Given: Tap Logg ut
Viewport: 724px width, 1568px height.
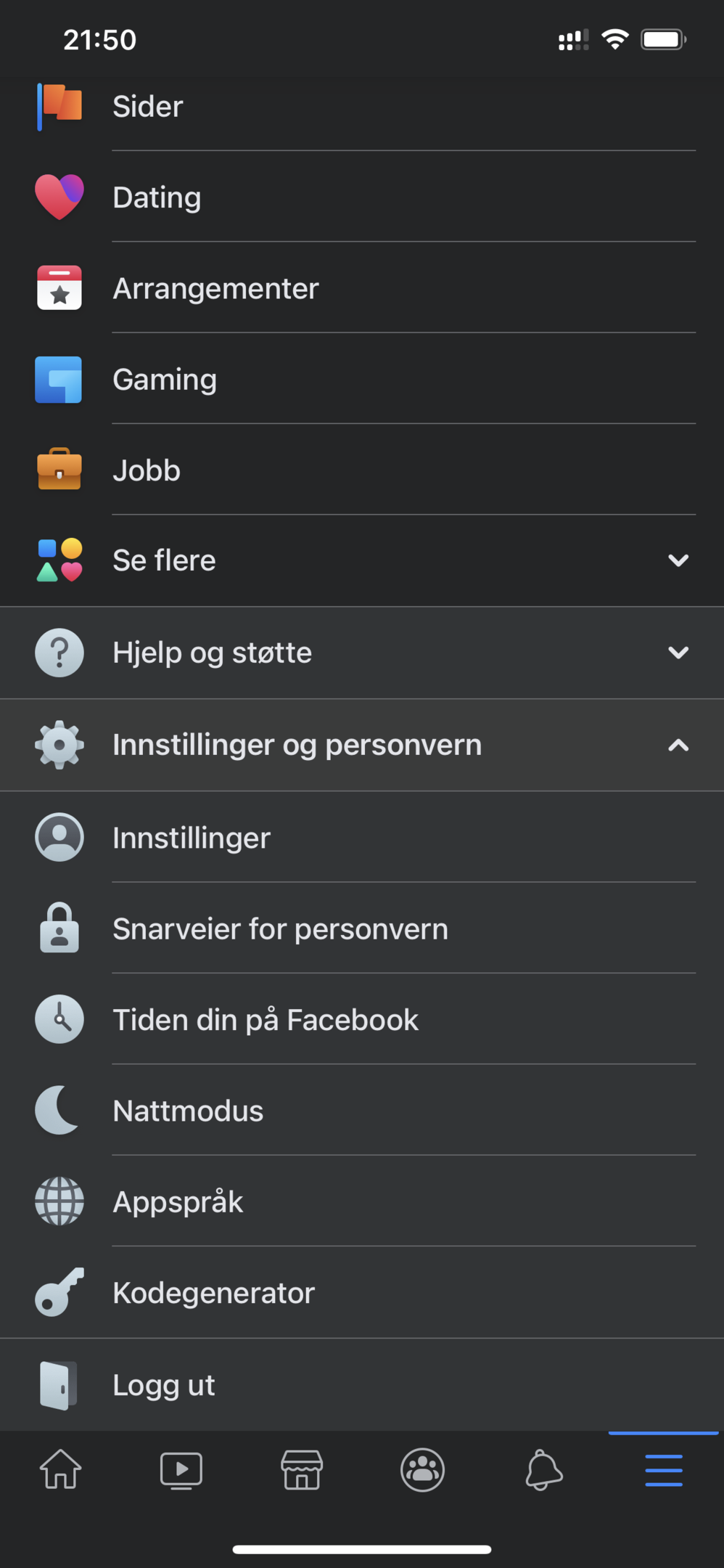Looking at the screenshot, I should [x=362, y=1385].
